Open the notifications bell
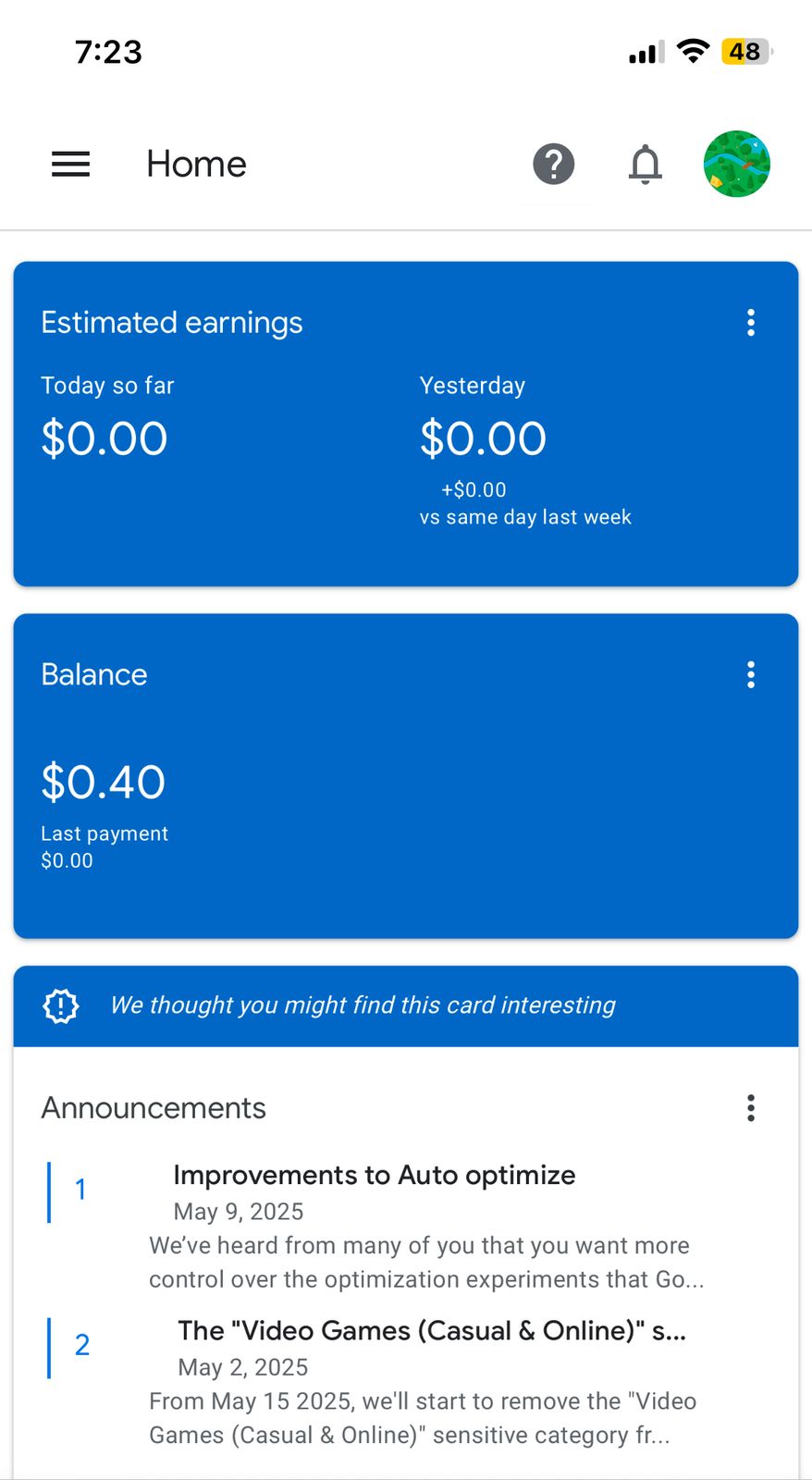 pos(646,165)
